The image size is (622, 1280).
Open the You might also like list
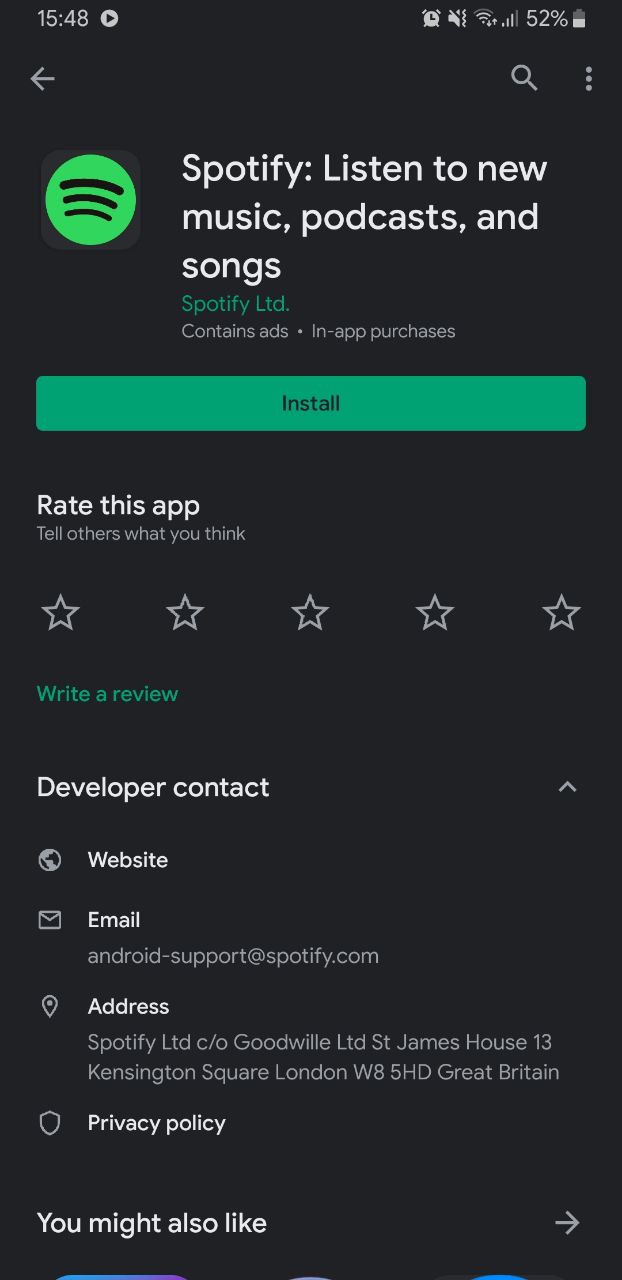pos(567,1222)
